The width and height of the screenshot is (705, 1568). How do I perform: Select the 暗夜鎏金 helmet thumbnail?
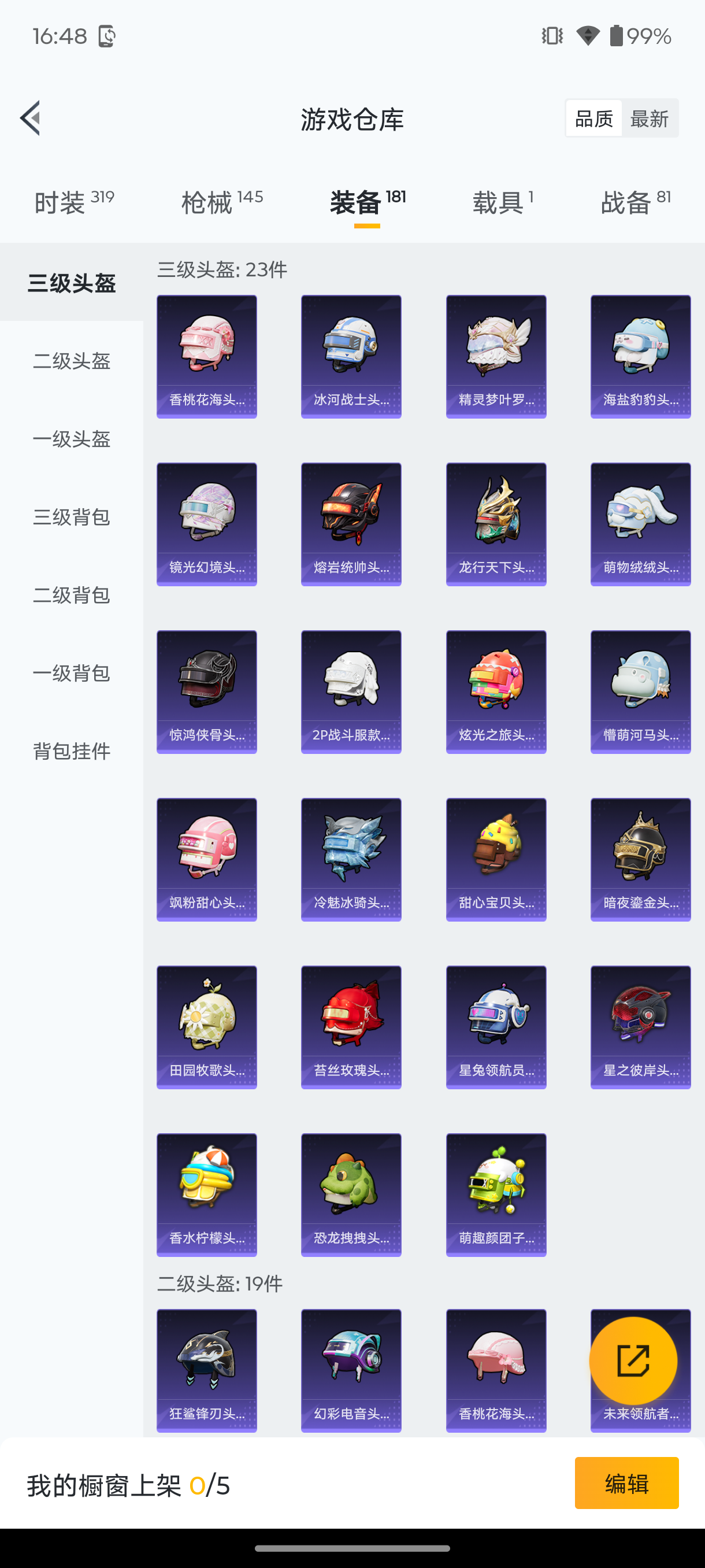(640, 859)
